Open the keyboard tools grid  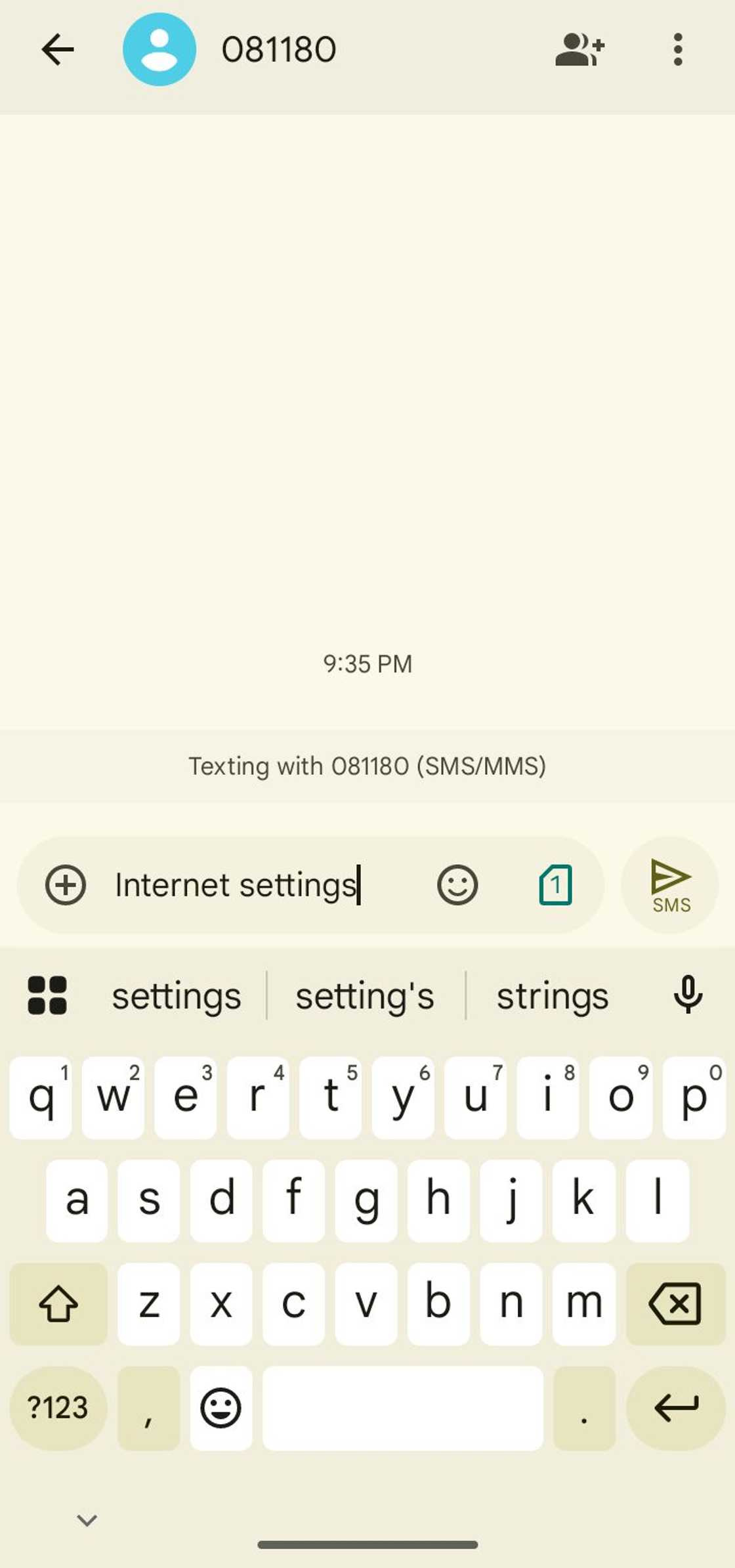pos(47,995)
